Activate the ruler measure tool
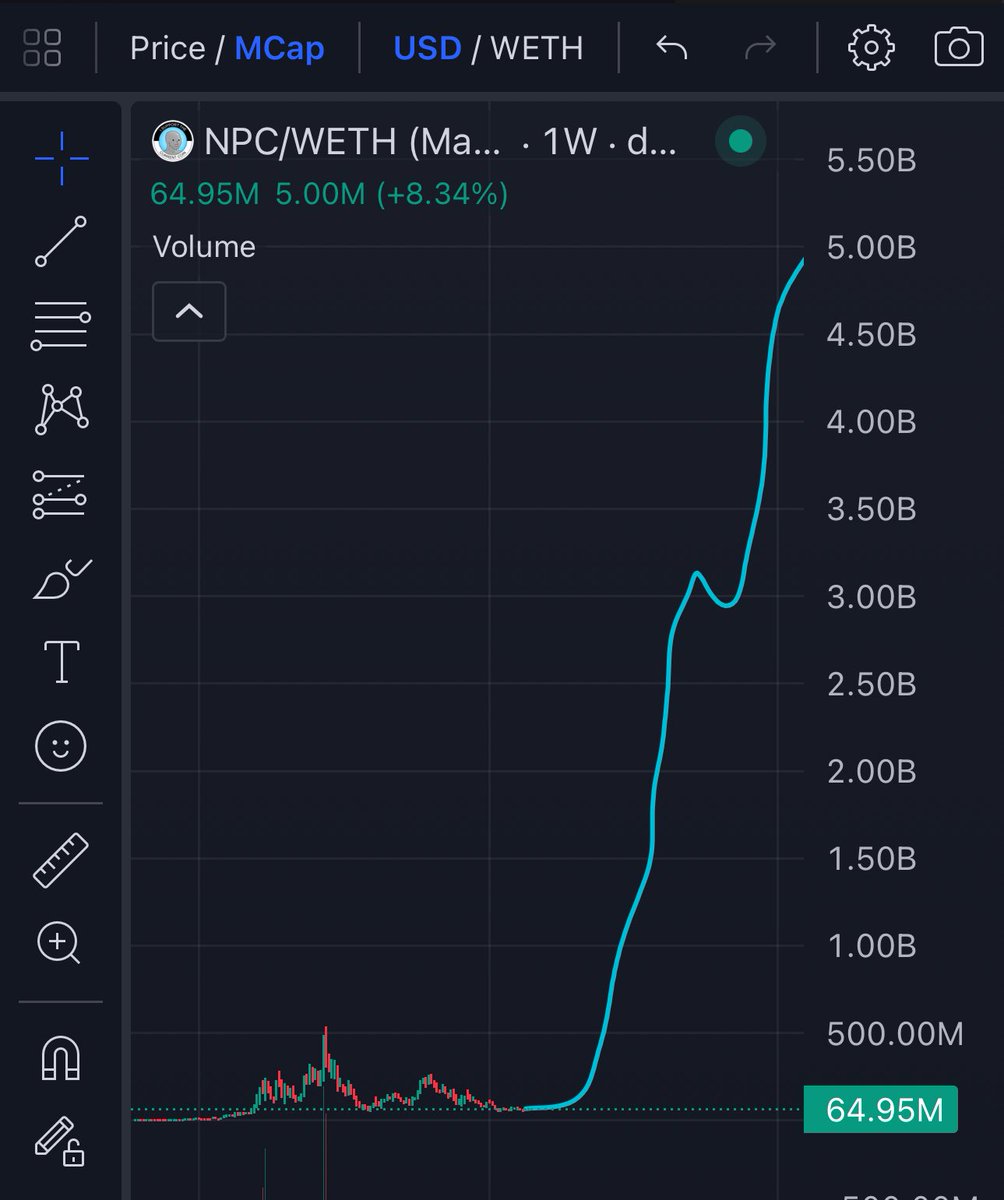The width and height of the screenshot is (1004, 1200). point(61,859)
